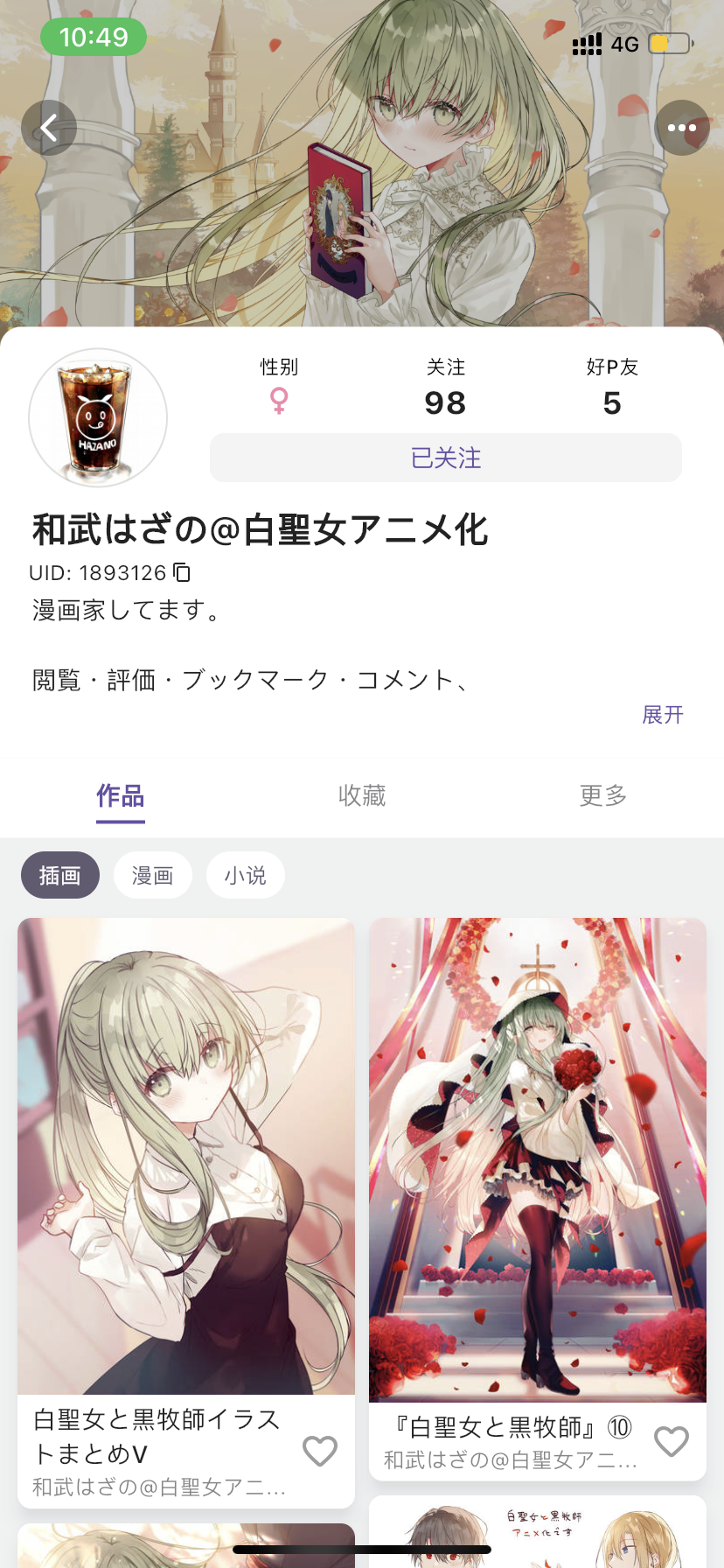Image resolution: width=724 pixels, height=1568 pixels.
Task: View the 好P友 friends list
Action: click(612, 389)
